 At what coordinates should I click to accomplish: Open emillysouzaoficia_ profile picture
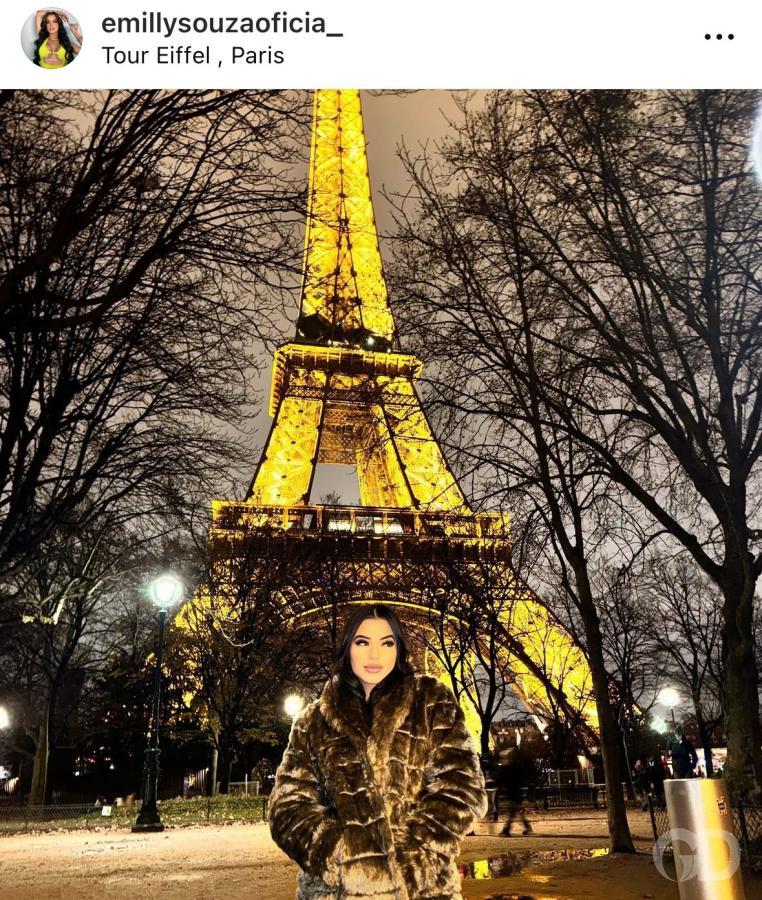[x=51, y=38]
